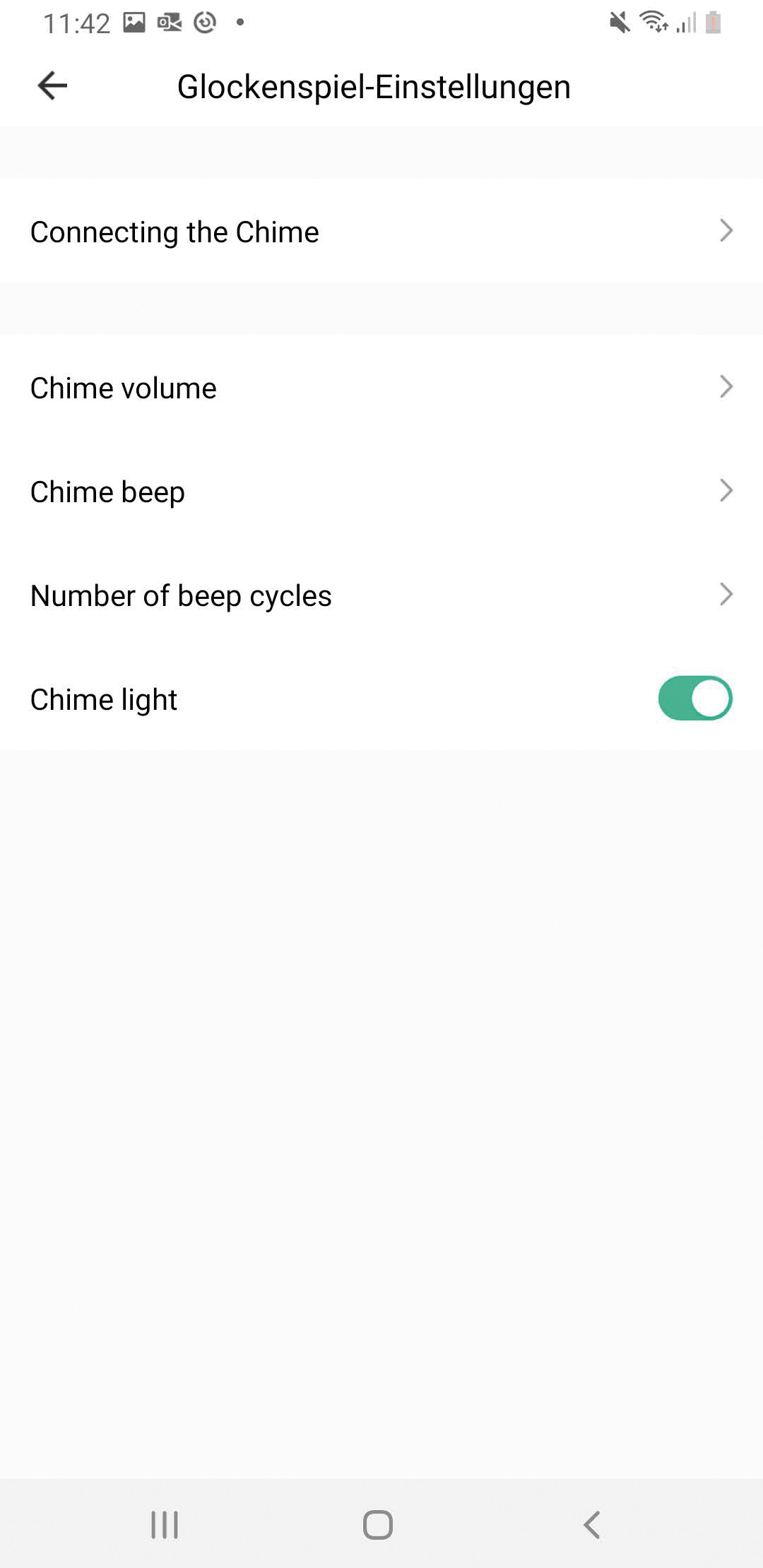The height and width of the screenshot is (1568, 763).
Task: Open Chime volume settings
Action: tap(381, 388)
